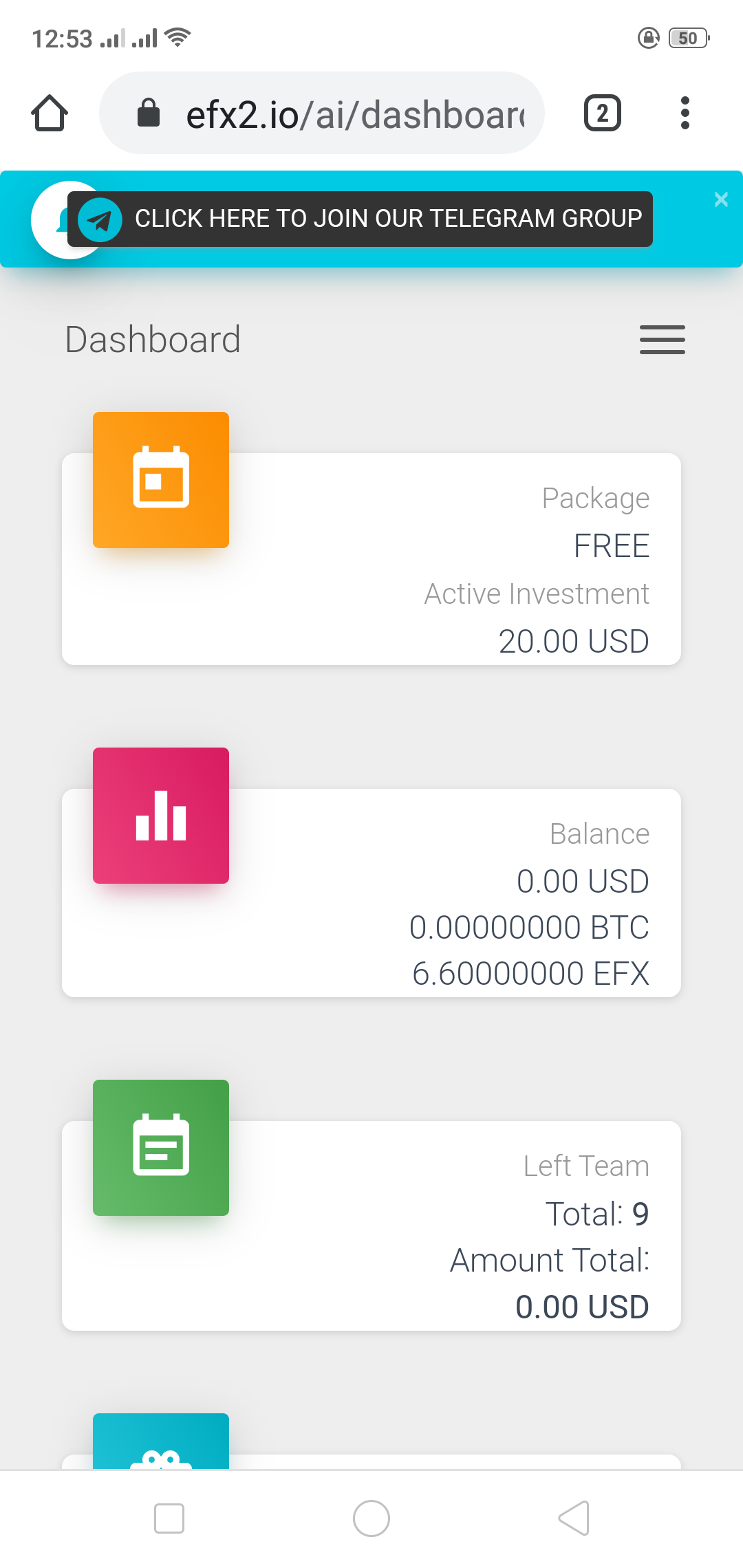Open the Dashboard hamburger menu
The image size is (743, 1568).
click(662, 340)
